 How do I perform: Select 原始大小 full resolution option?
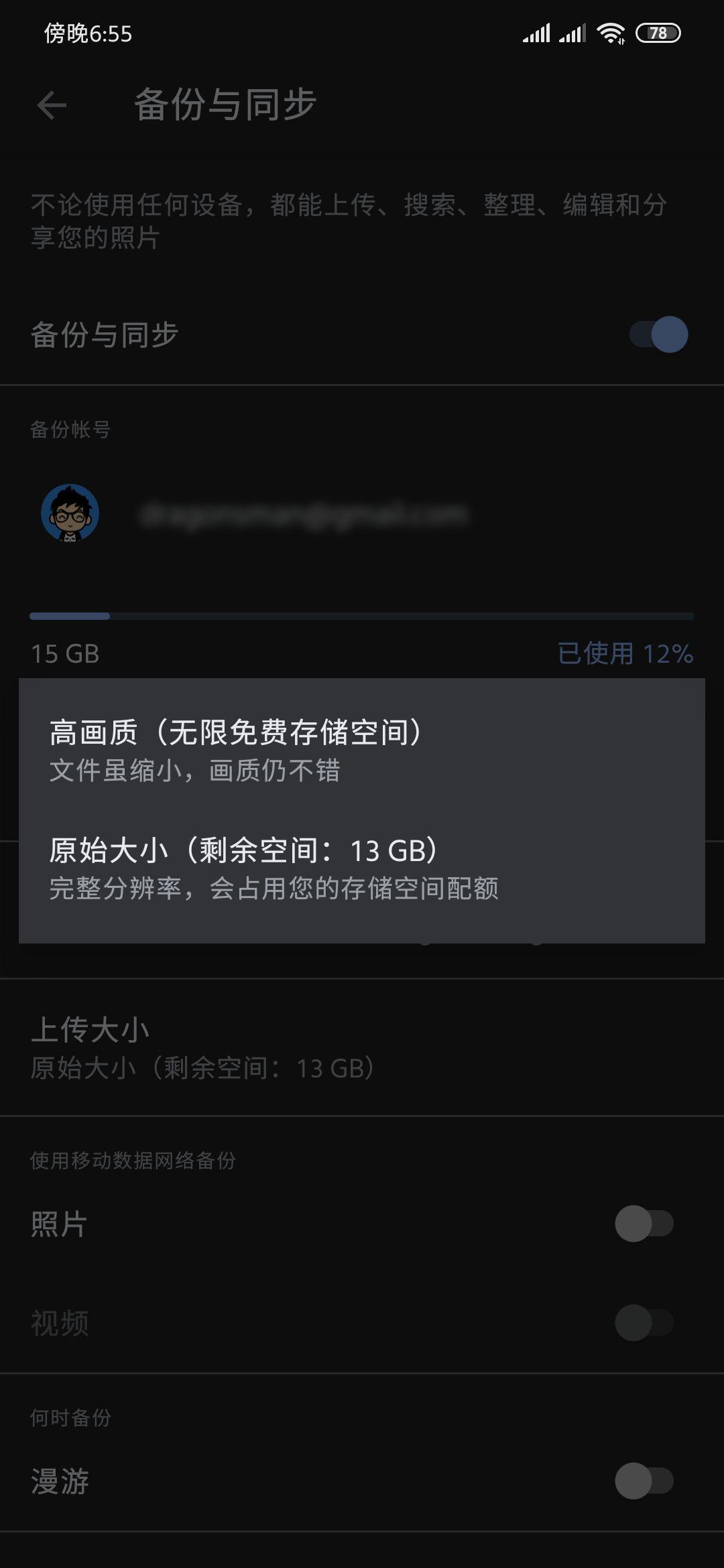[x=362, y=868]
